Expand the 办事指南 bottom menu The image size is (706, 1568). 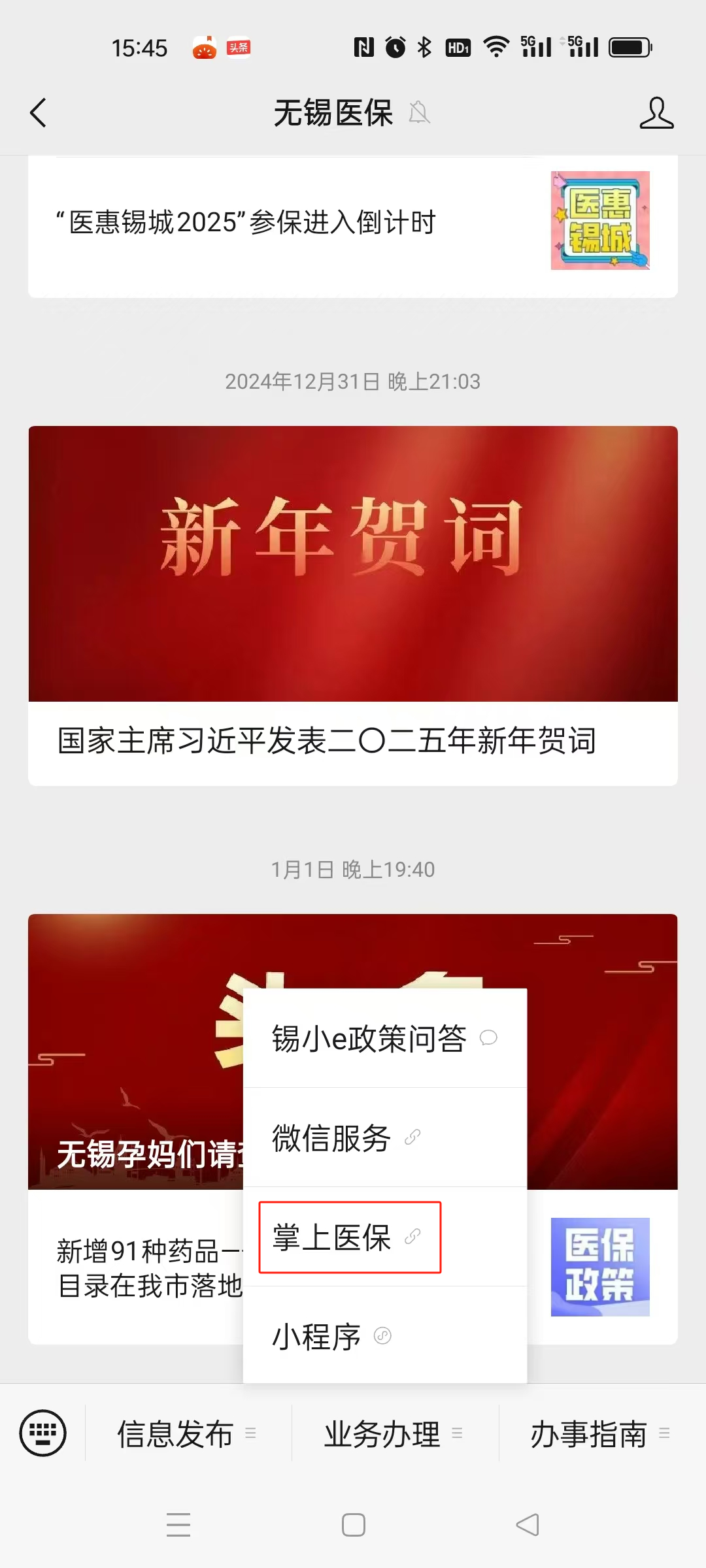click(x=601, y=1433)
